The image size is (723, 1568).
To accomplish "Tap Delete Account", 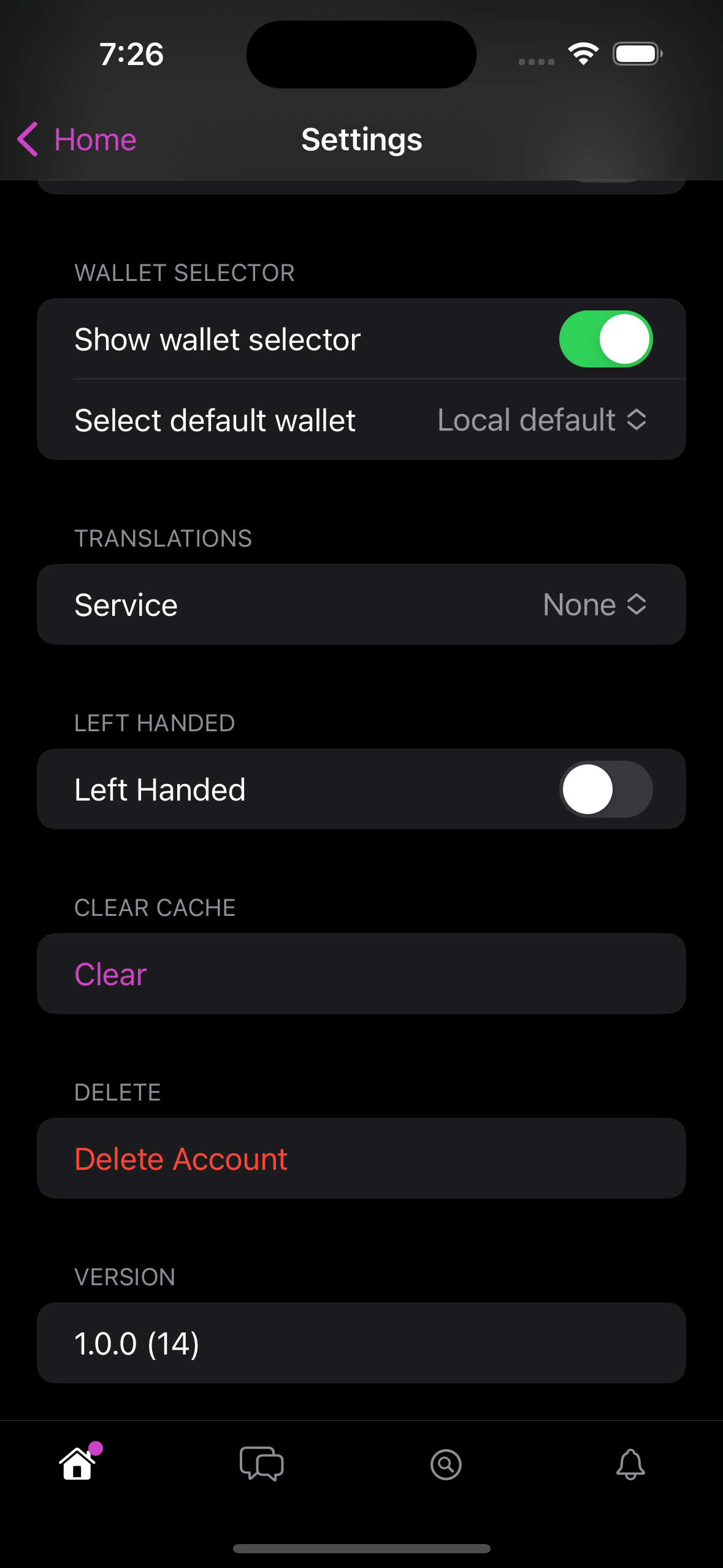I will coord(180,1158).
